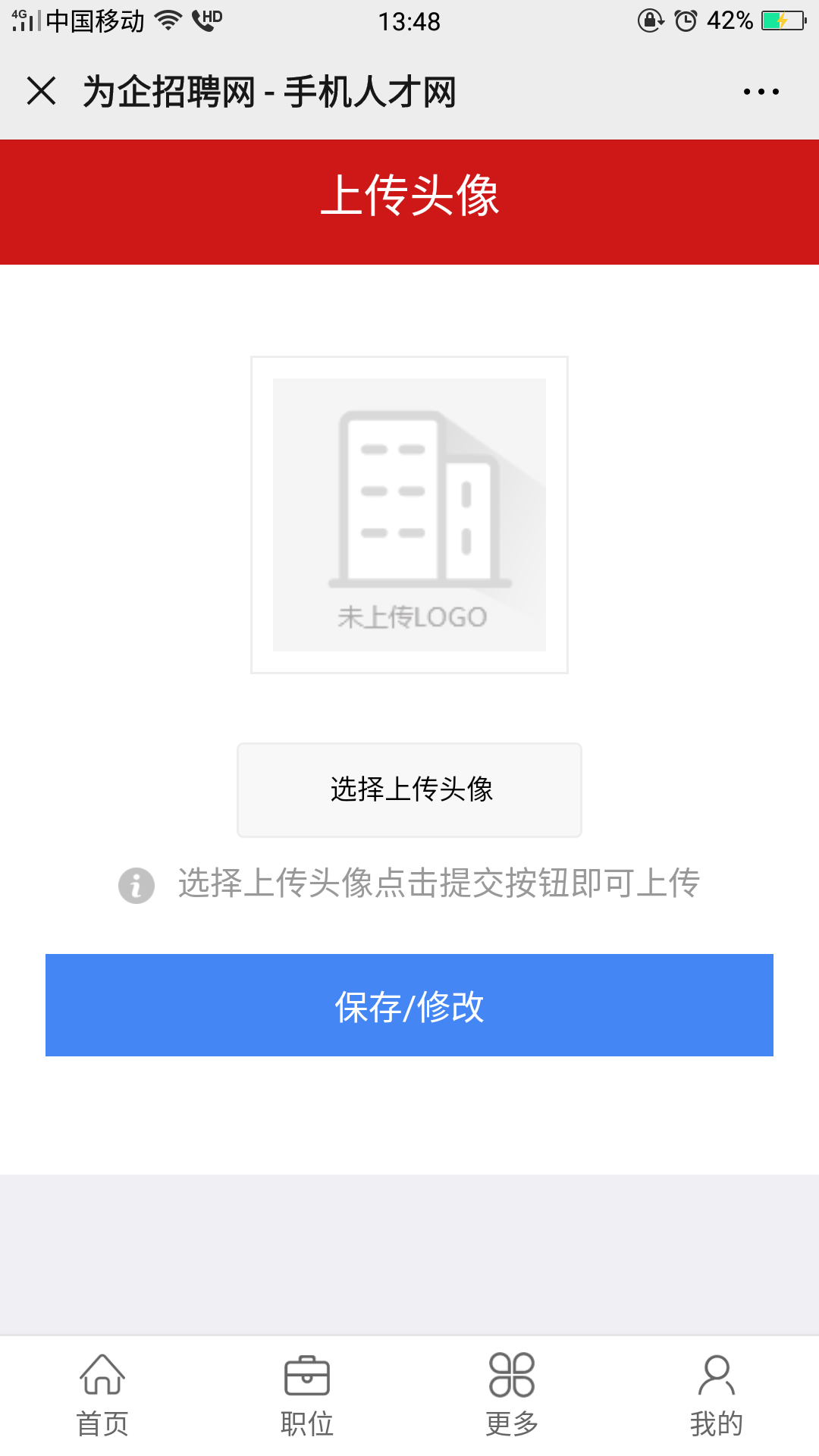The image size is (819, 1456).
Task: Tap the 保存/修改 button
Action: (x=409, y=1005)
